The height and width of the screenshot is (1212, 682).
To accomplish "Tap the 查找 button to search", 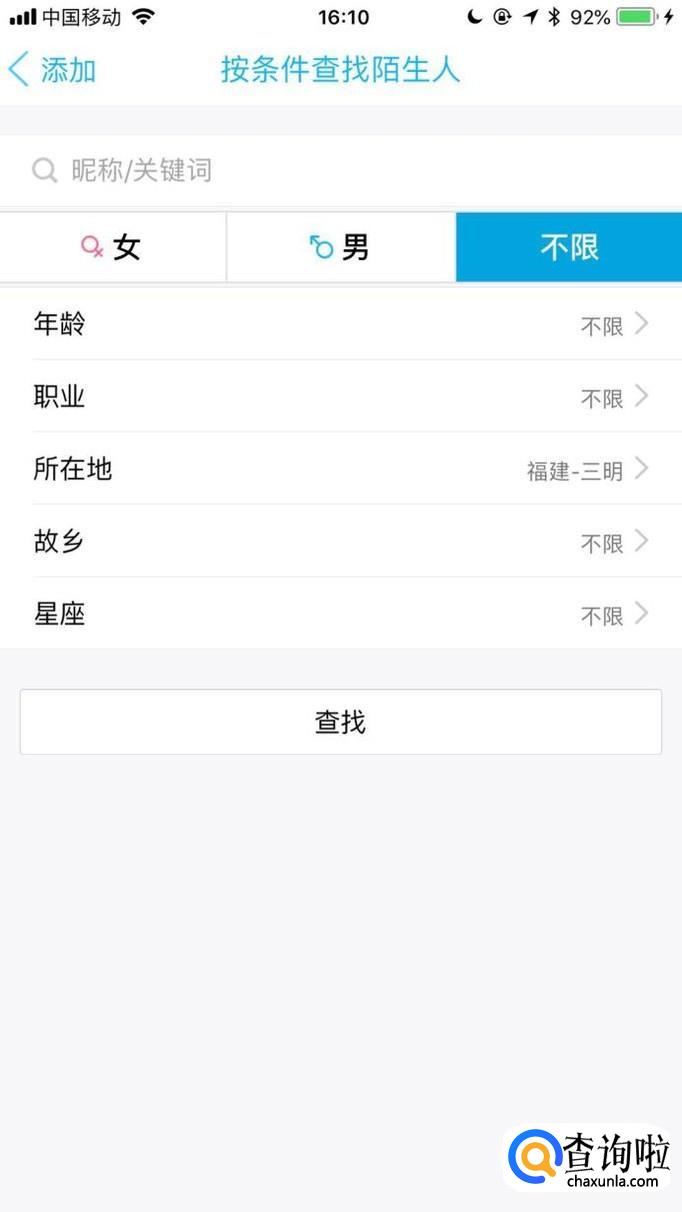I will coord(340,722).
